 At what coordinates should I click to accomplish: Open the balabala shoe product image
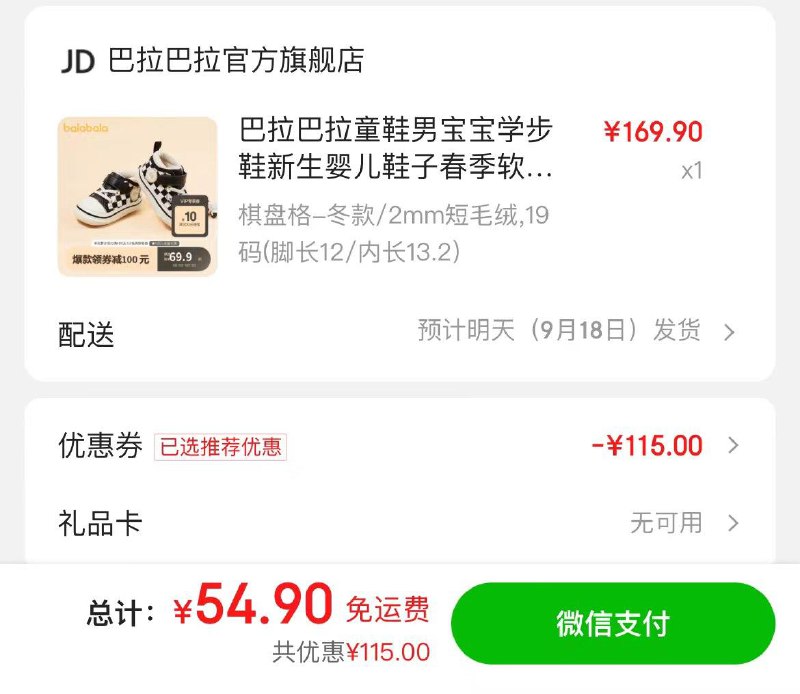[x=137, y=197]
